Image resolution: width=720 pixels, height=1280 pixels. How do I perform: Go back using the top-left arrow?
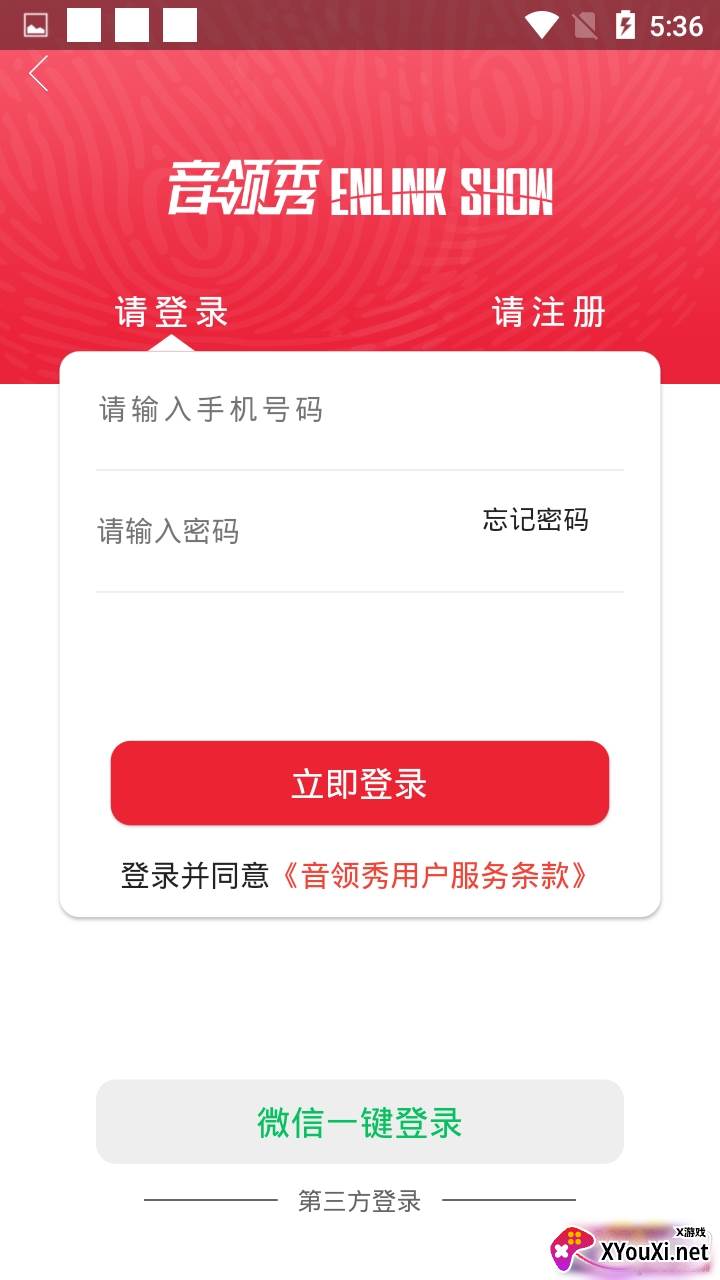click(39, 74)
